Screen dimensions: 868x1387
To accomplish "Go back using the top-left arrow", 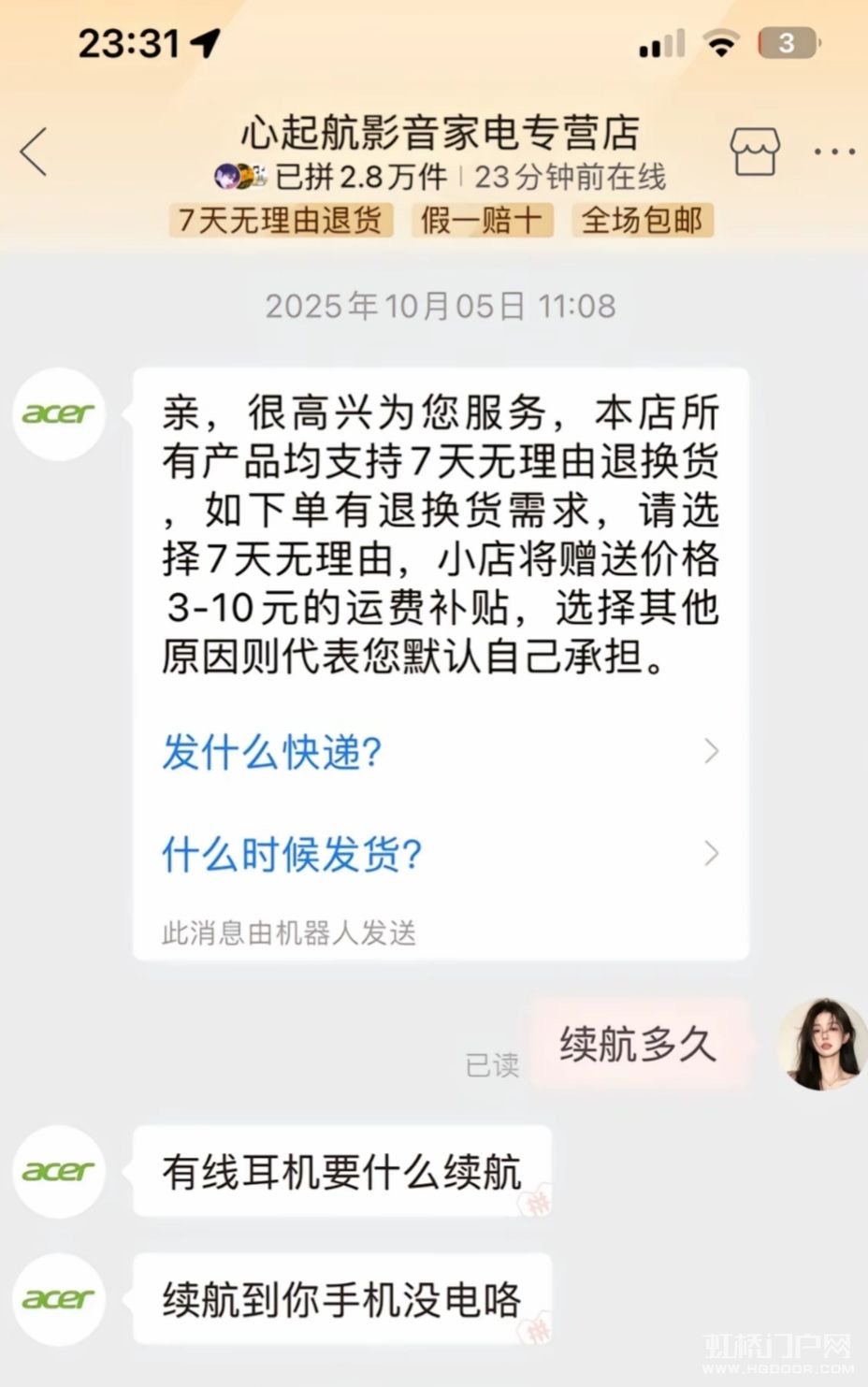I will pos(35,152).
